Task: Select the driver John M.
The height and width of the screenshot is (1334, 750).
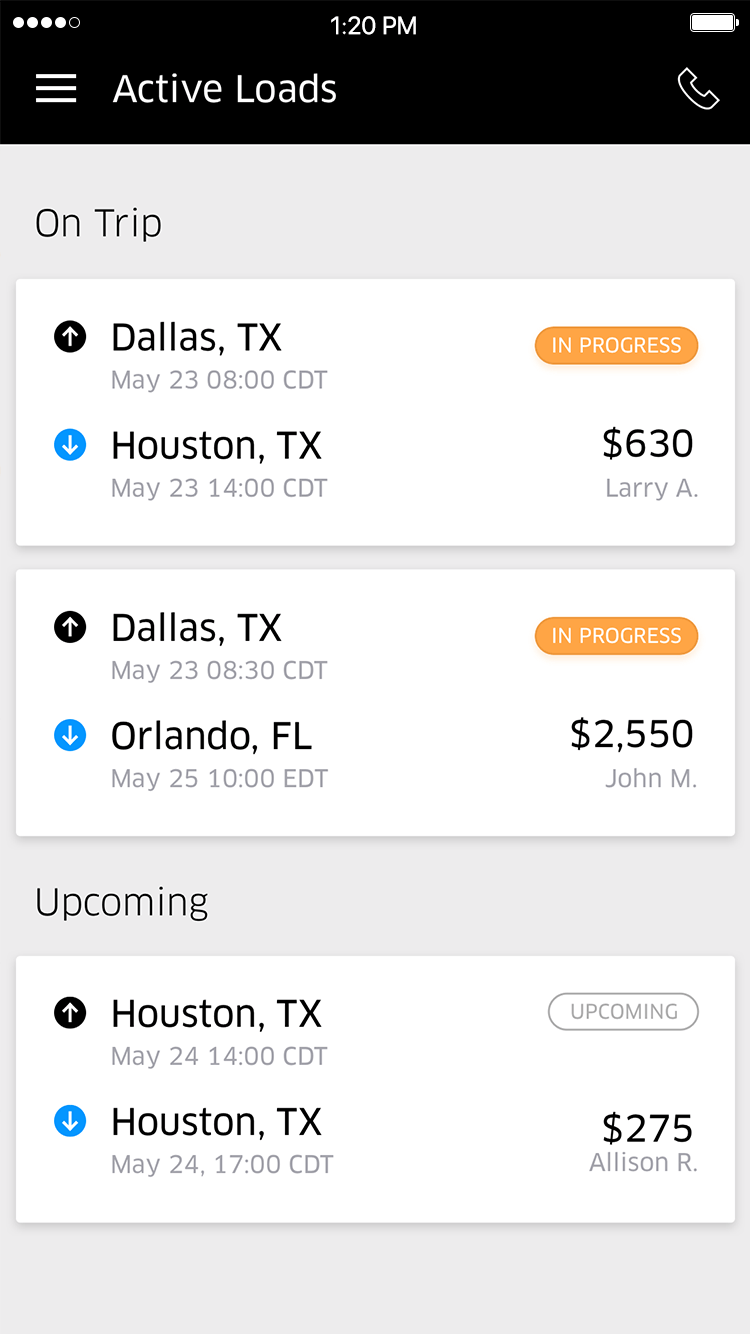Action: coord(651,777)
